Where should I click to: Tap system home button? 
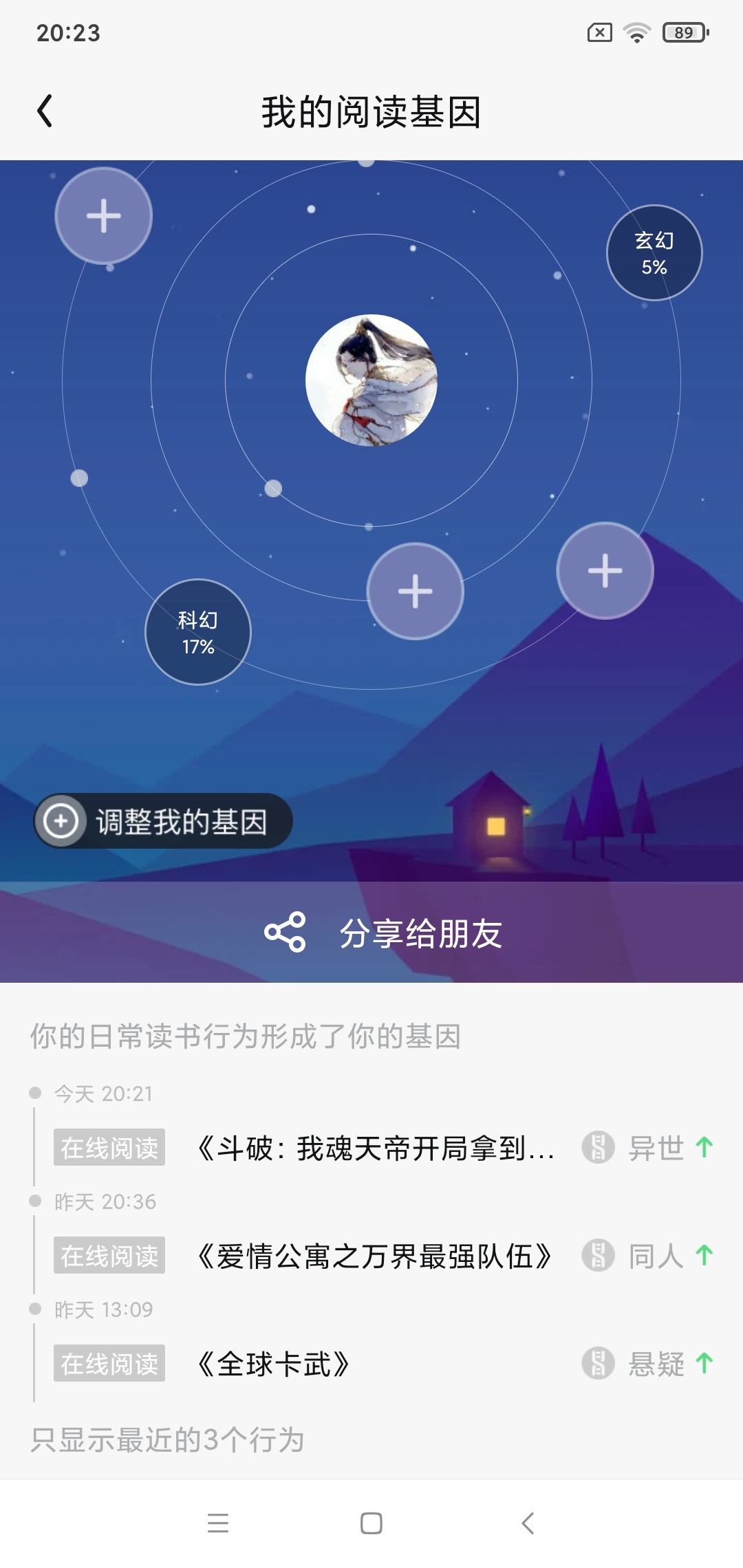[x=371, y=1523]
